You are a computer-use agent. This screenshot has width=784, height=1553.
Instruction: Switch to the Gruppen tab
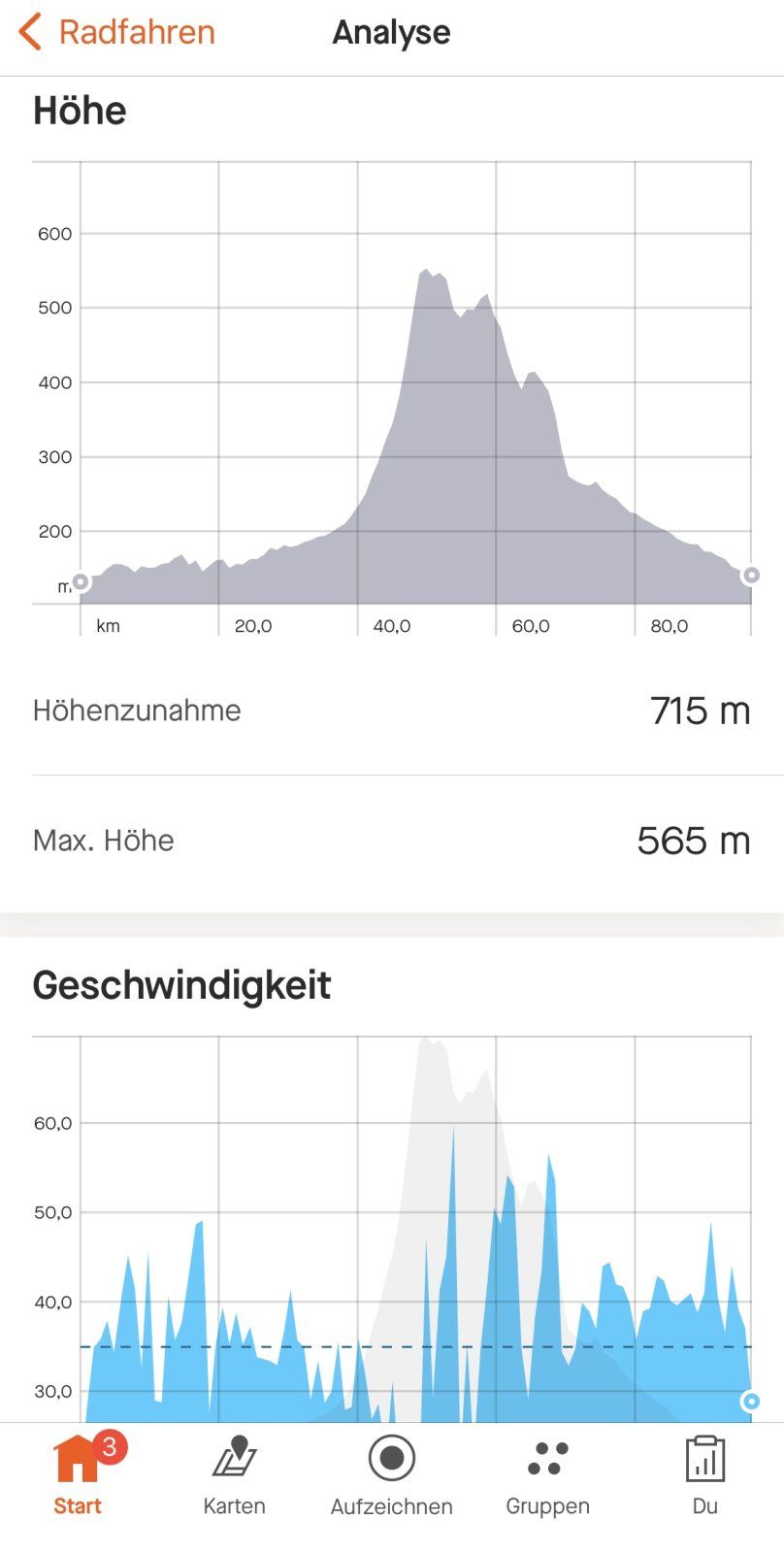(x=548, y=1475)
